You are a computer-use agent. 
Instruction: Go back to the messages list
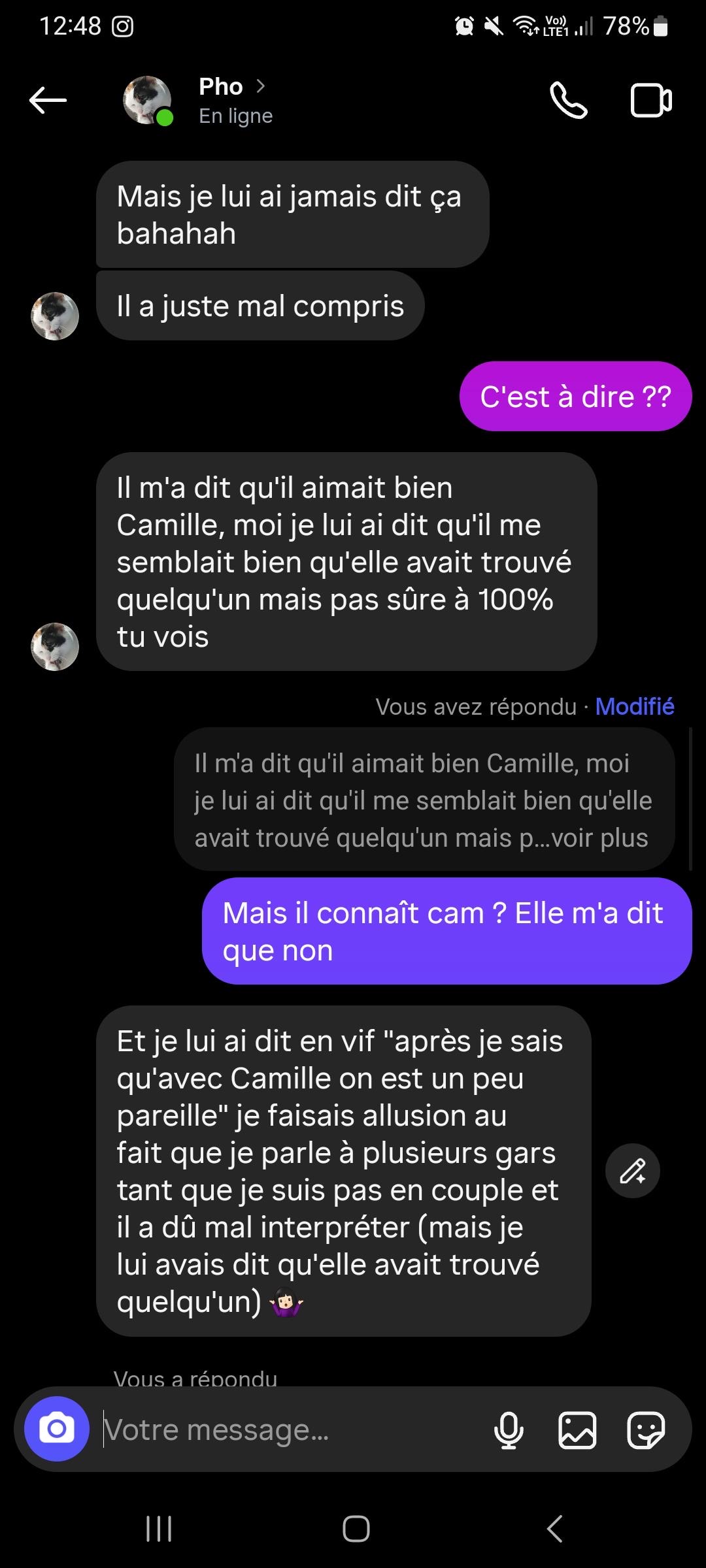pos(48,100)
